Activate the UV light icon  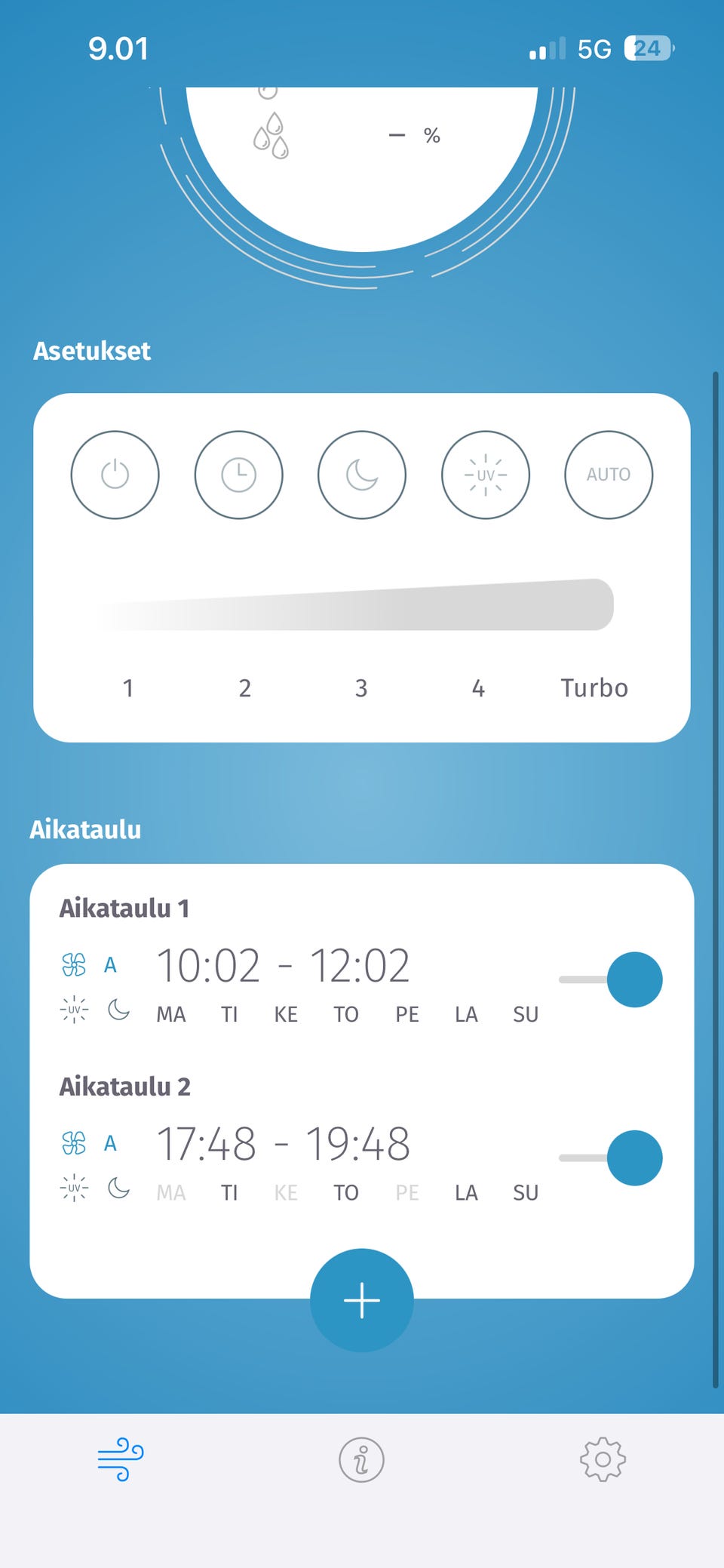click(x=485, y=475)
